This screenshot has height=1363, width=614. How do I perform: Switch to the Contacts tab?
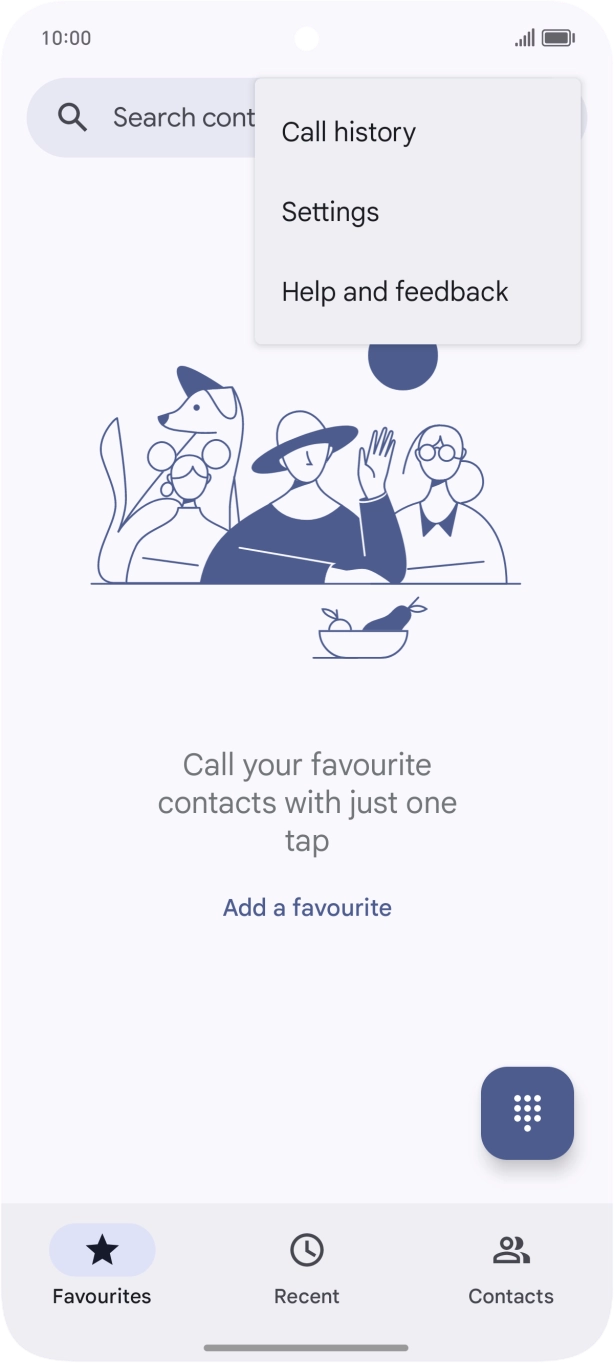[x=511, y=1269]
